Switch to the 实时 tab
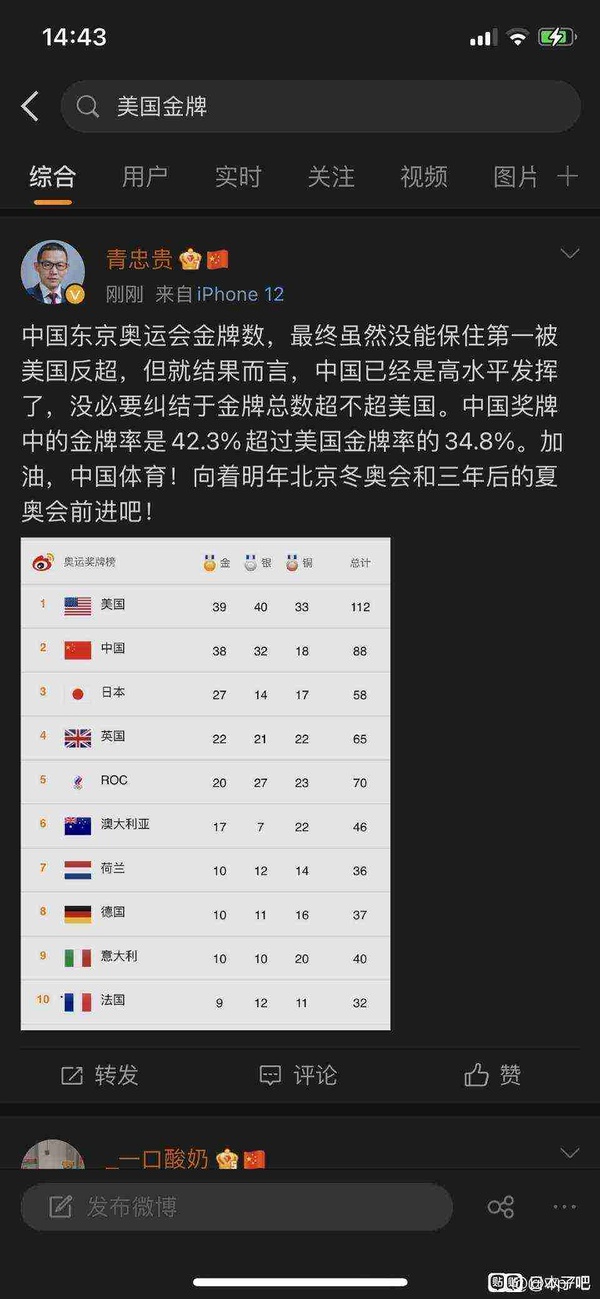 (x=237, y=177)
